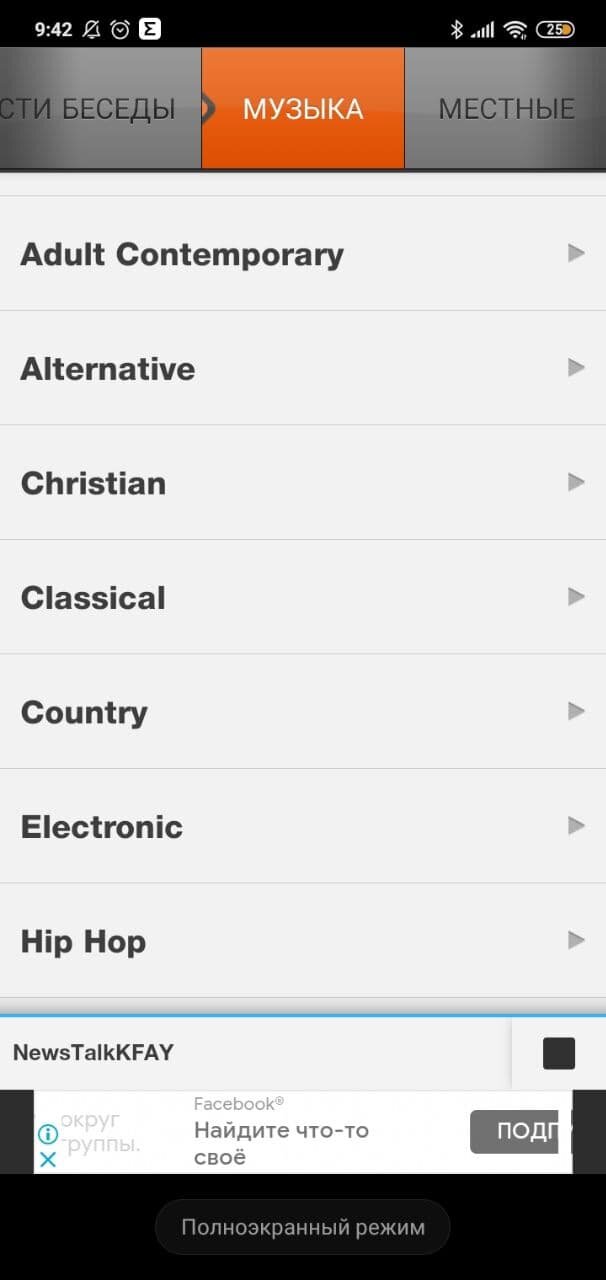Viewport: 606px width, 1280px height.
Task: Switch to the МЕСТНЫЕ tab
Action: tap(506, 108)
